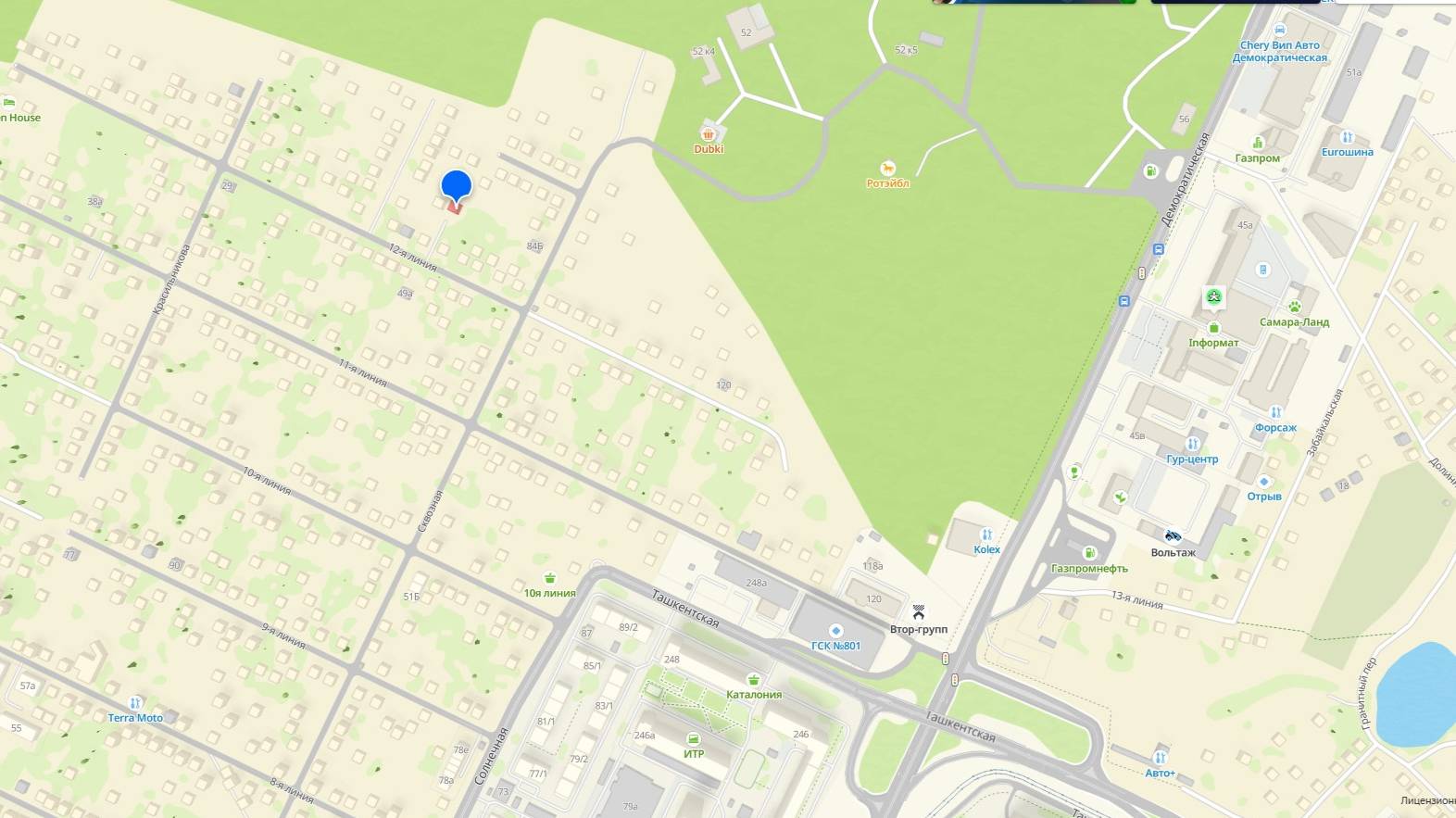Open the ГСК №801 marker
1456x818 pixels.
click(x=835, y=631)
